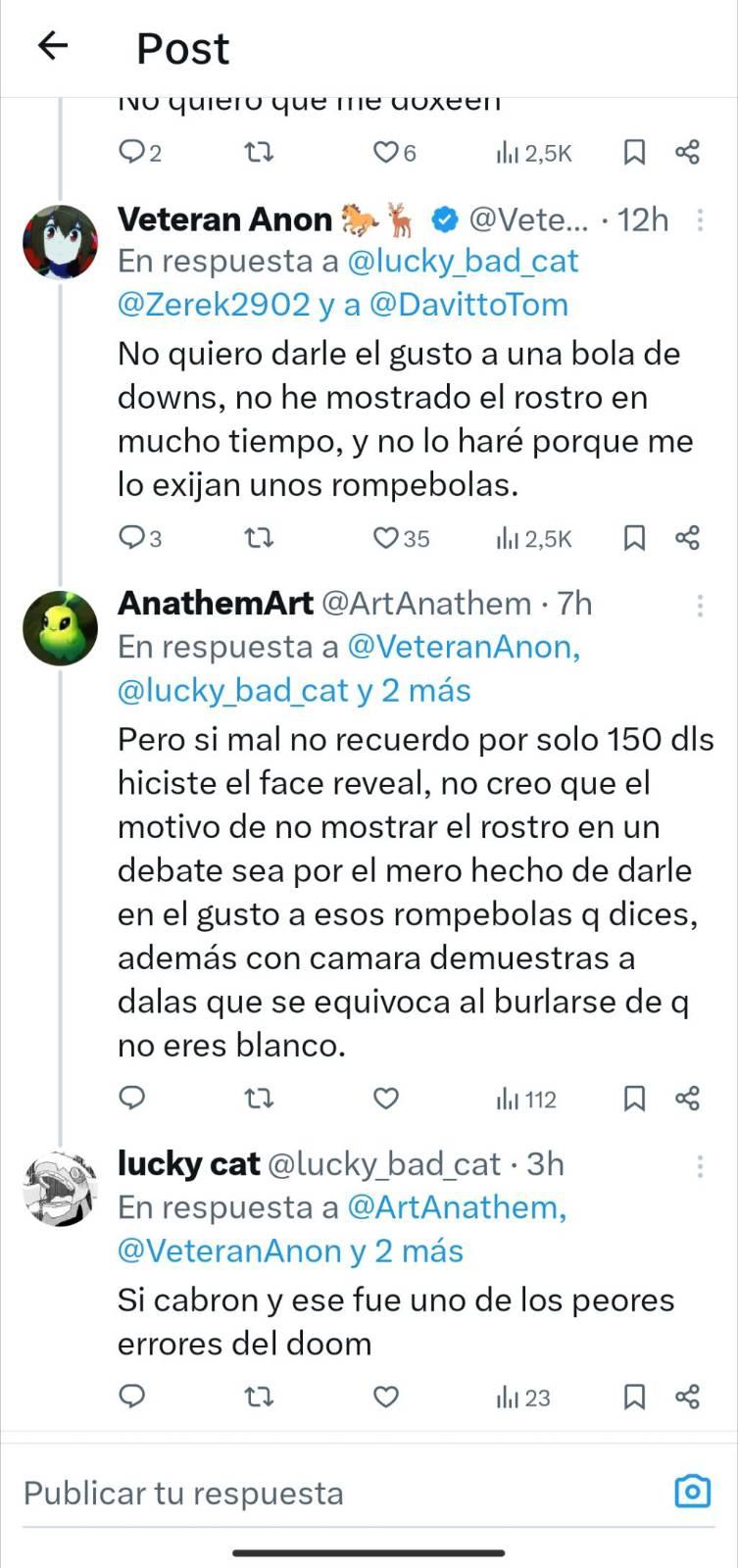Open overflow menu on Veteran Anon's post
The height and width of the screenshot is (1568, 738).
[700, 220]
